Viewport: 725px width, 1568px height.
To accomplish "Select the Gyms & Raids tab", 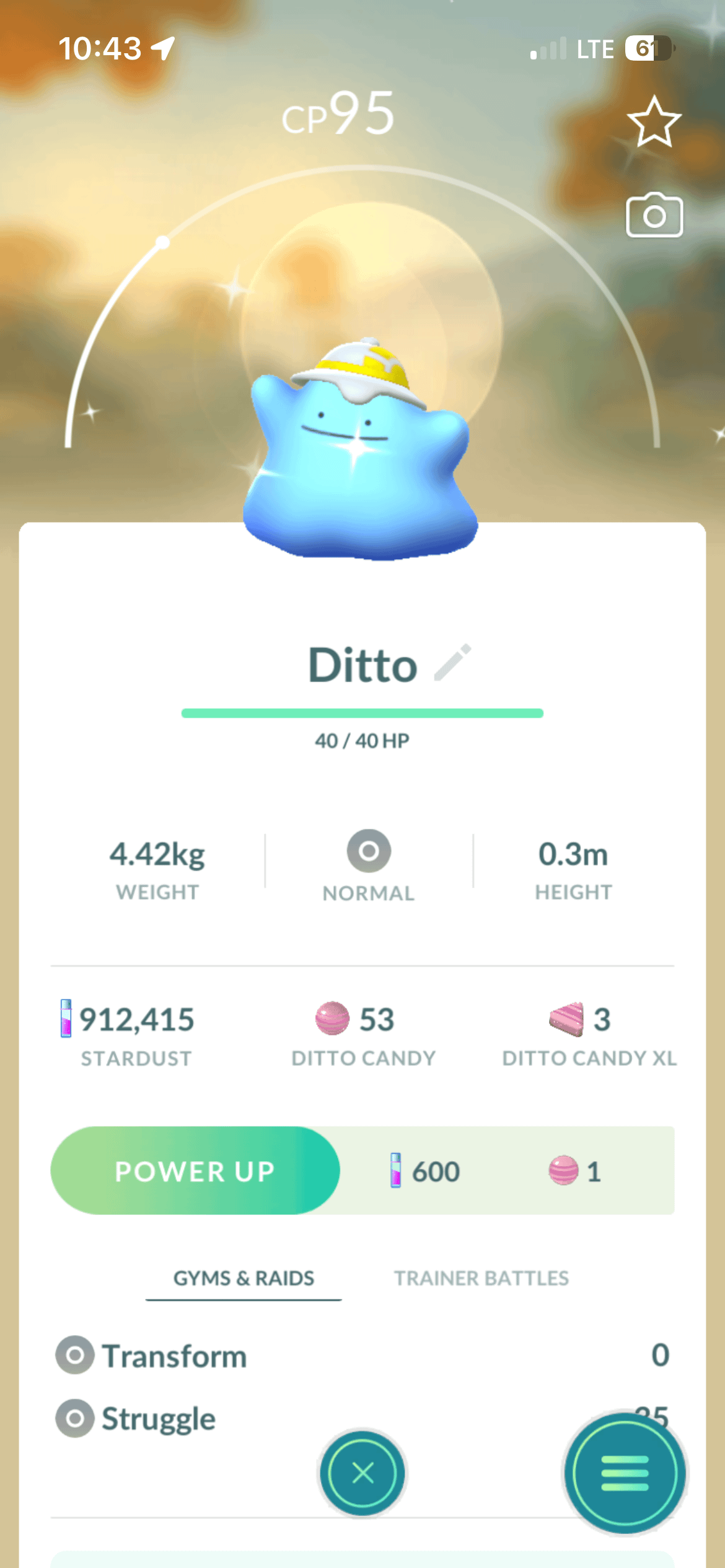I will 244,1278.
